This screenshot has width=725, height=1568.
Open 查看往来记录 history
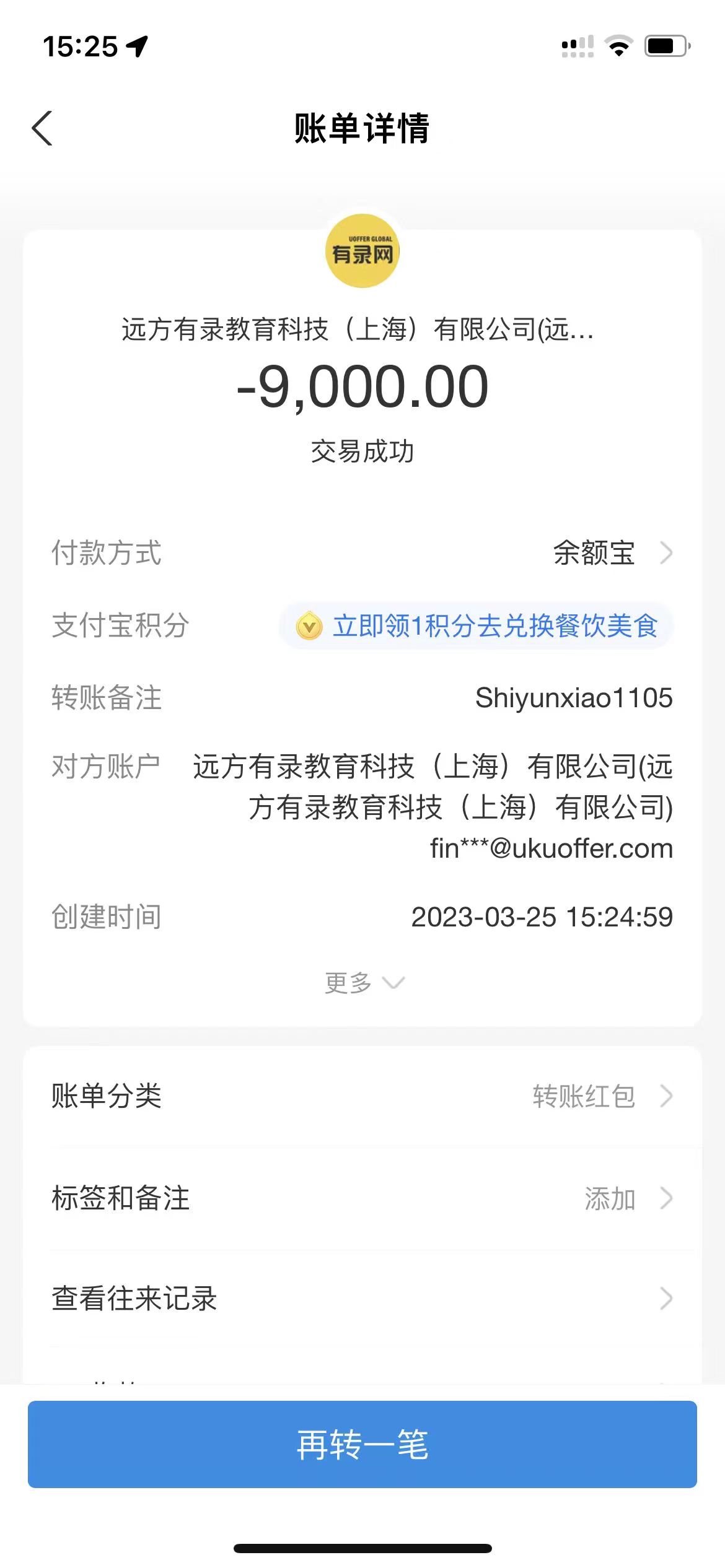[362, 1299]
